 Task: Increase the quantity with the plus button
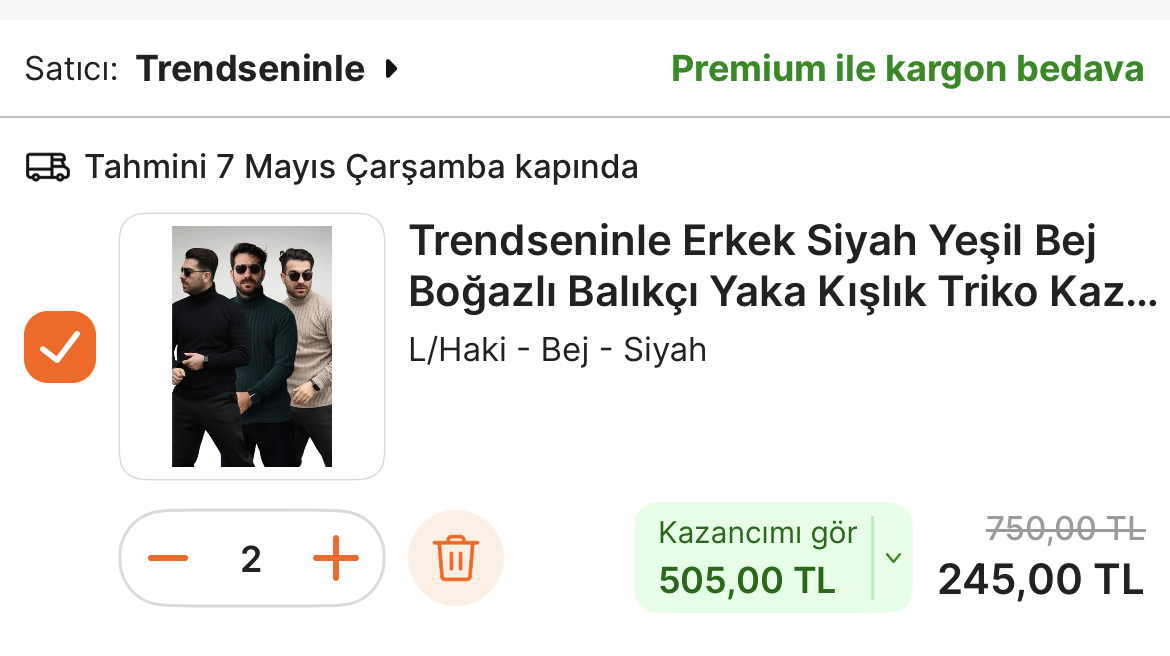tap(335, 558)
